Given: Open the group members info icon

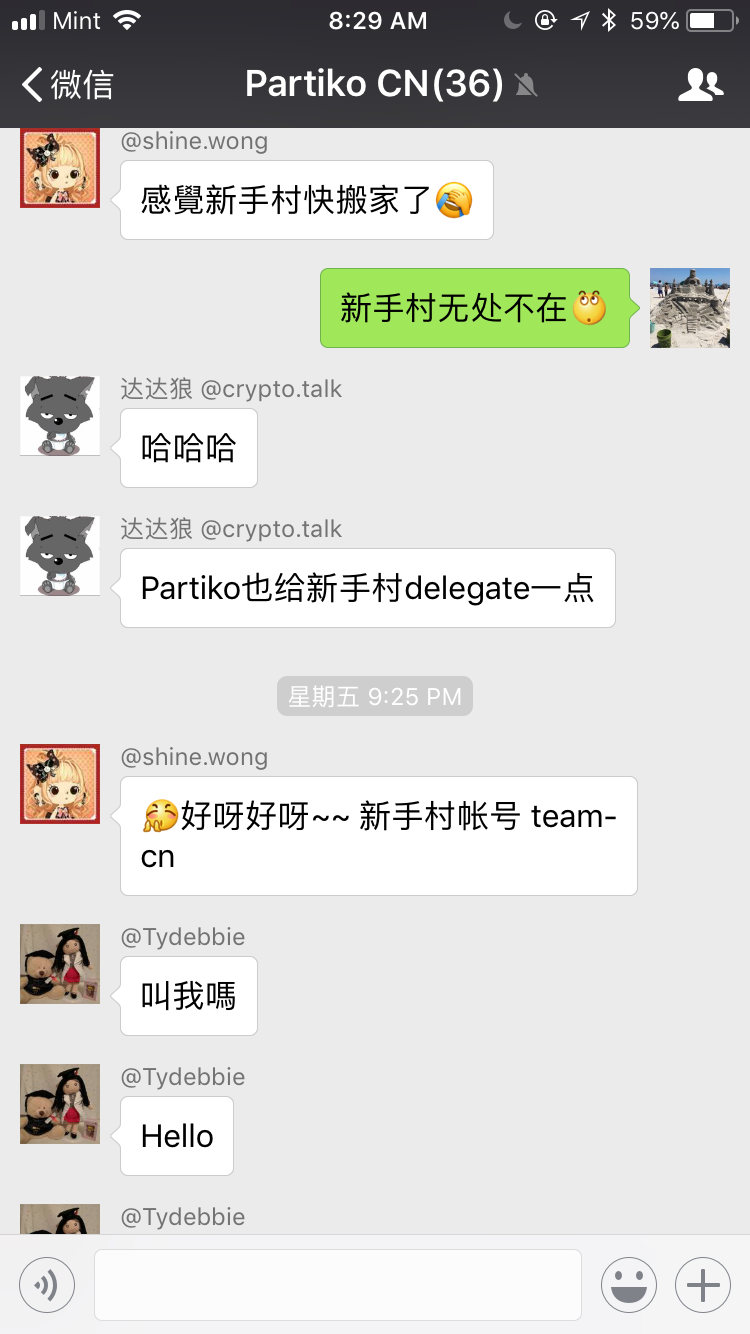Looking at the screenshot, I should pos(700,85).
